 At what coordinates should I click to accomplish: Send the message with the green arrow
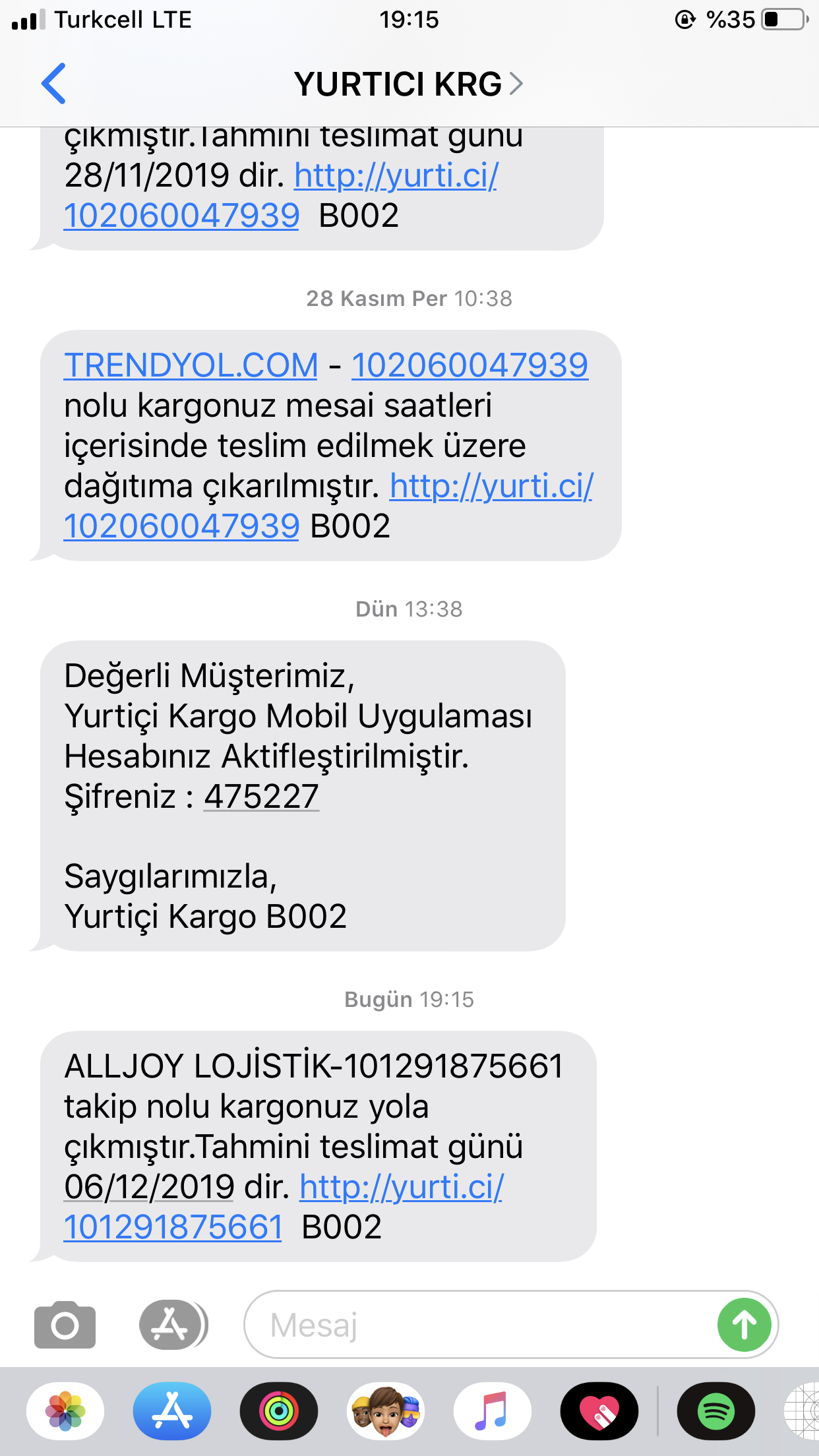pos(744,1325)
